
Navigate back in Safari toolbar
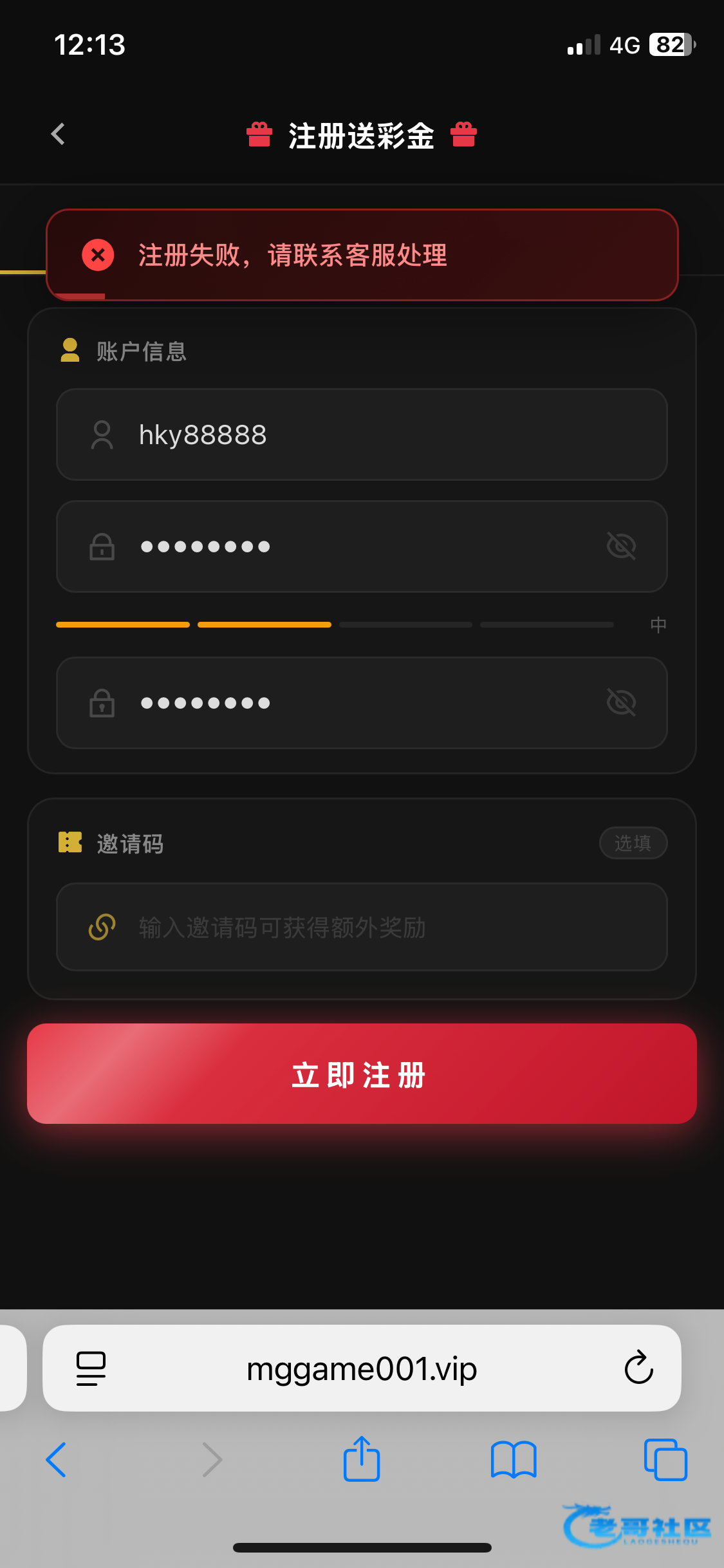click(56, 1460)
